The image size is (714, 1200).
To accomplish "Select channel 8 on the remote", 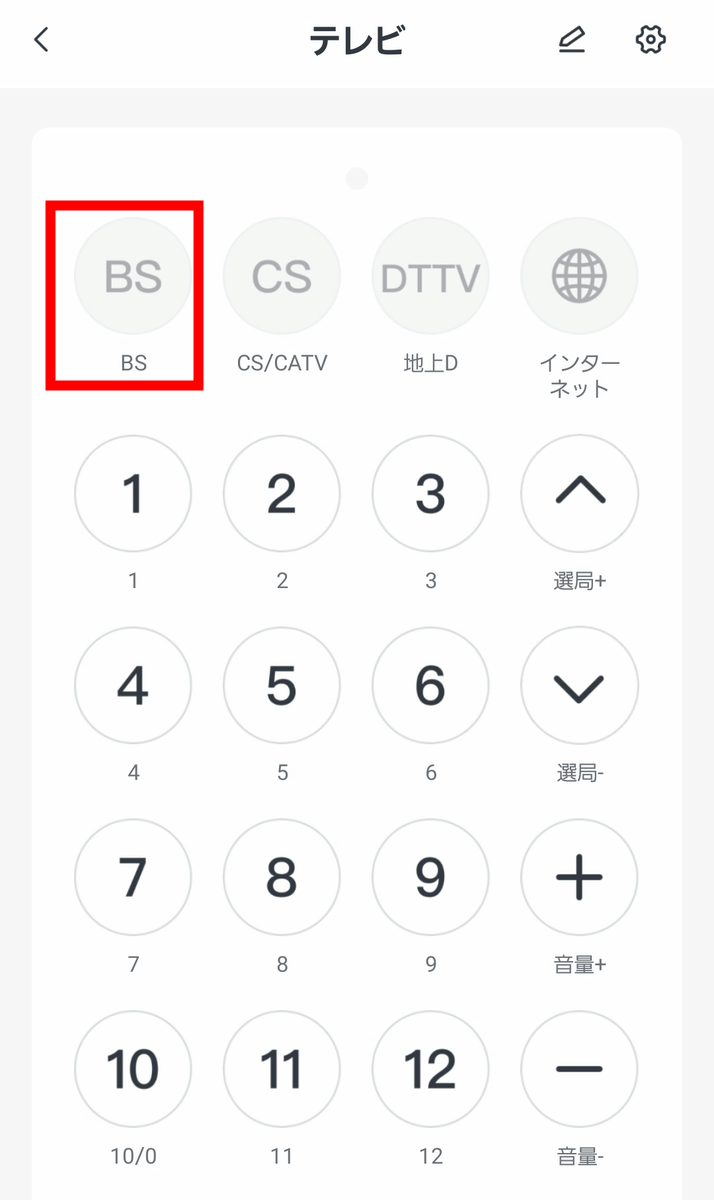I will 282,877.
